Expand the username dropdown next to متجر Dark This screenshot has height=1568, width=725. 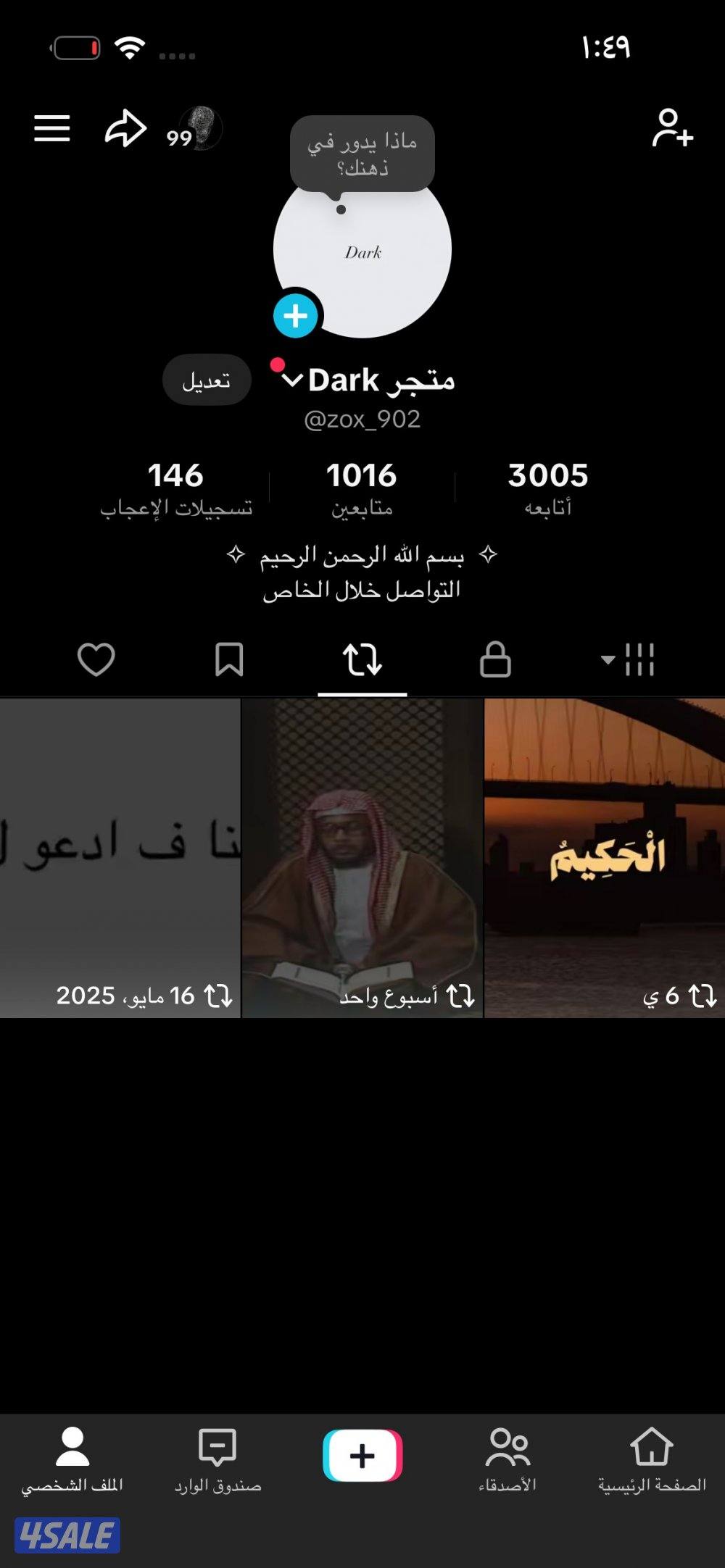point(291,380)
